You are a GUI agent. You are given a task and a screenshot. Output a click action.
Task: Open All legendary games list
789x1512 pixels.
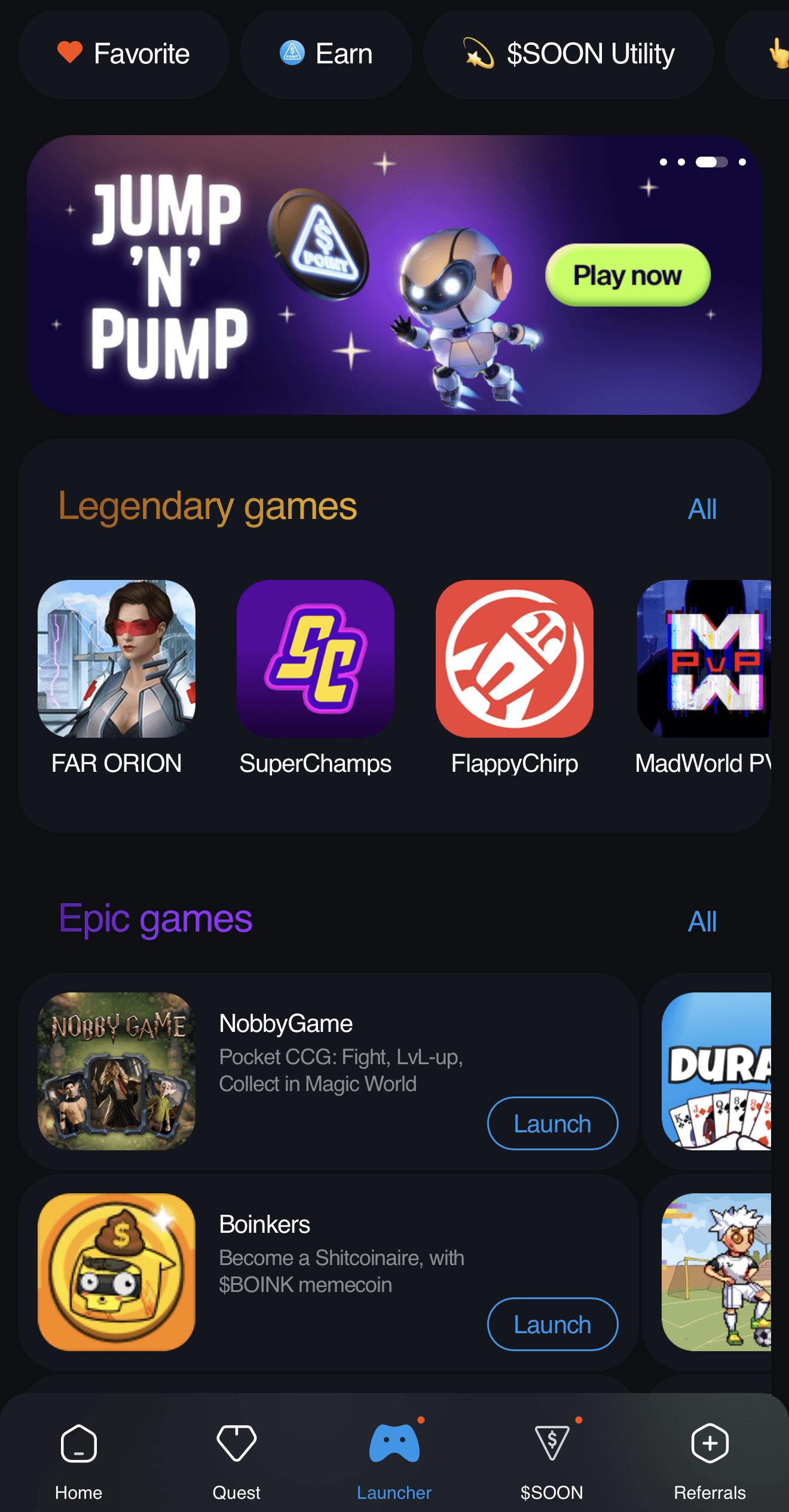tap(702, 509)
